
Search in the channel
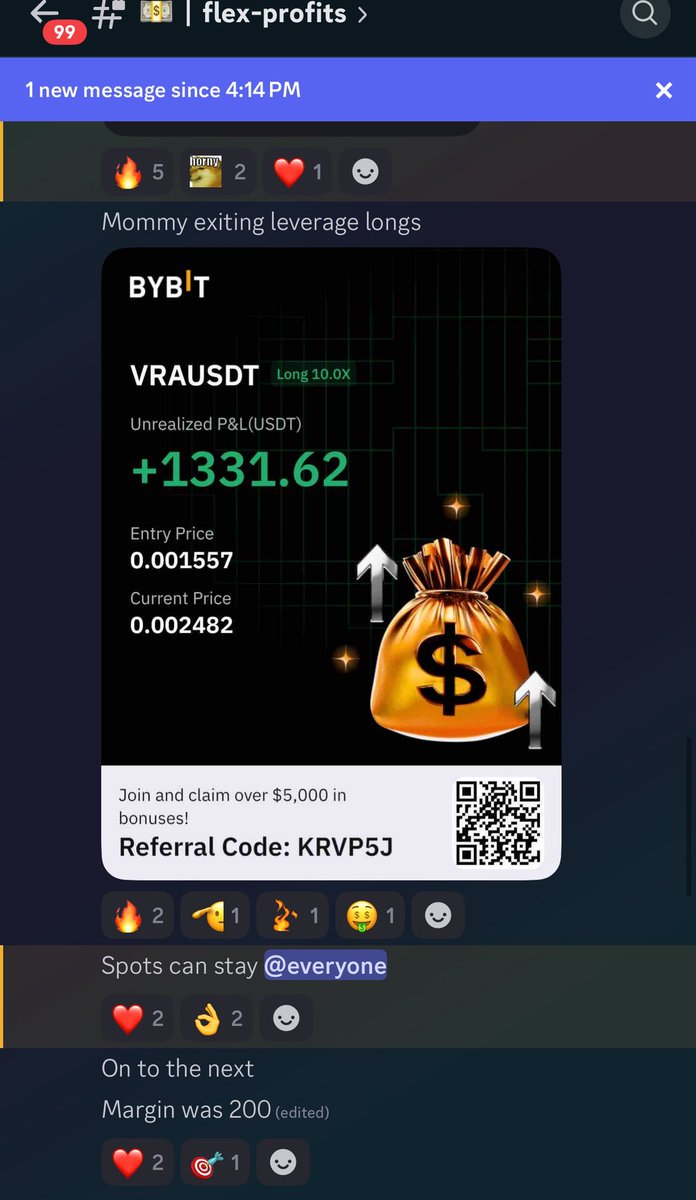click(645, 15)
